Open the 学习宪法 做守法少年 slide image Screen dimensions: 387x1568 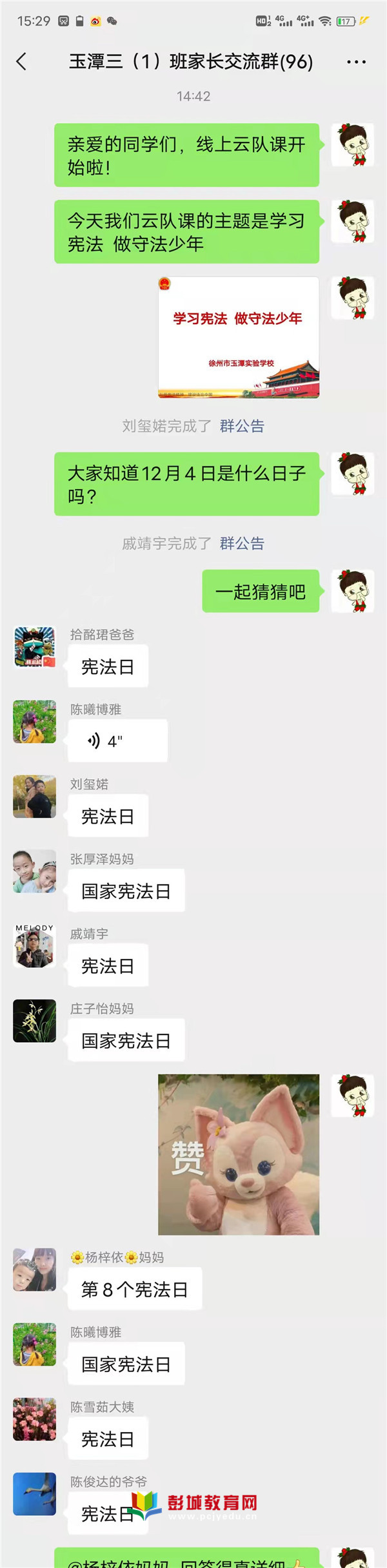(239, 337)
